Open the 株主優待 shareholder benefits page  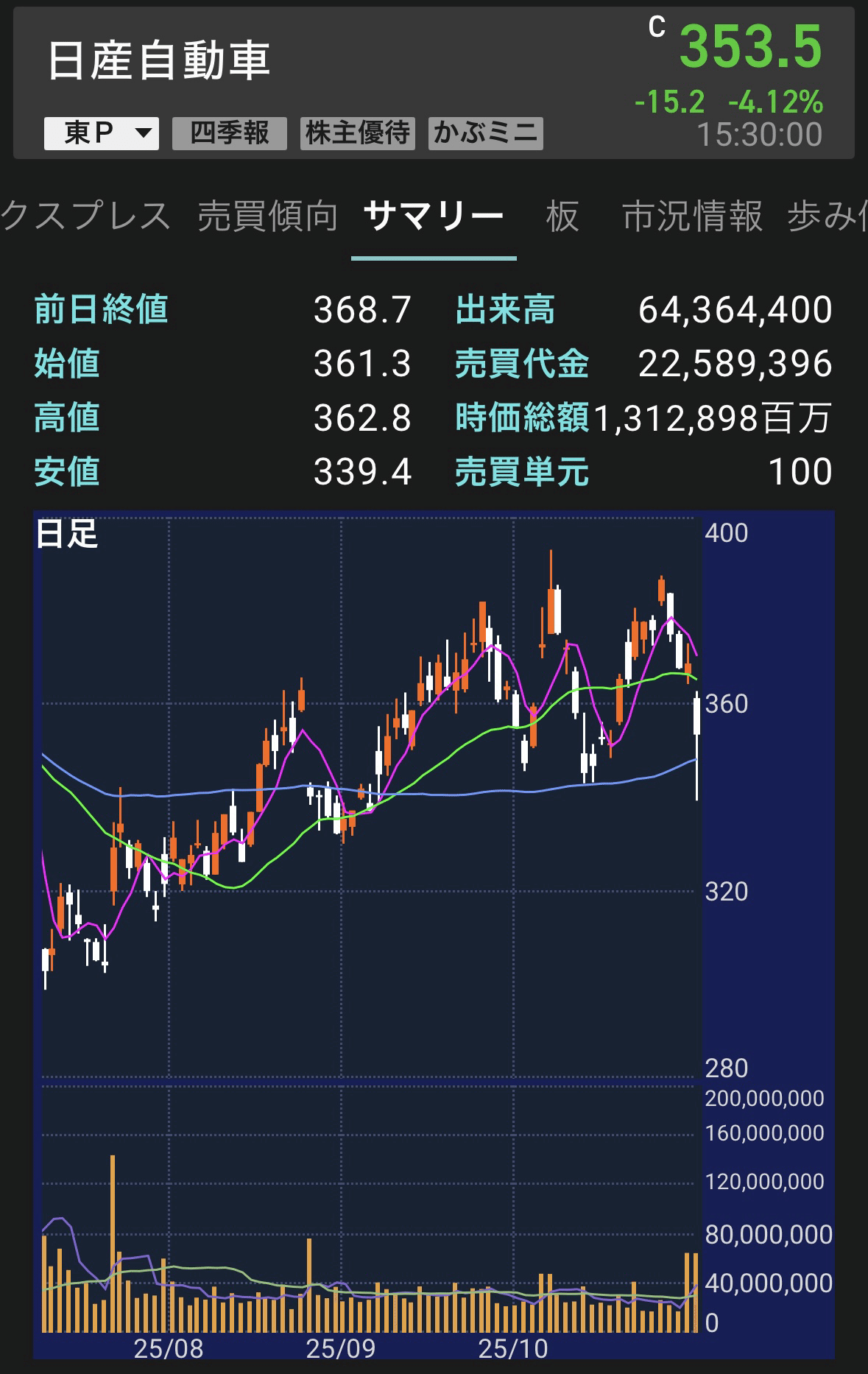(x=356, y=133)
